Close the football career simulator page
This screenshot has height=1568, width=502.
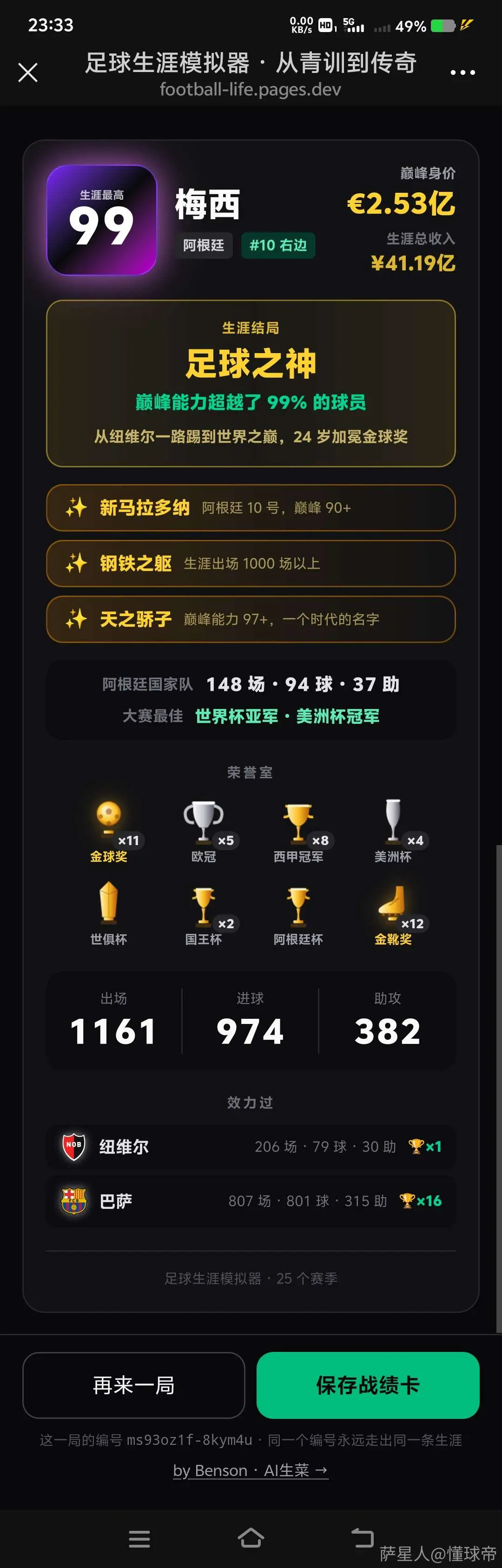tap(28, 72)
